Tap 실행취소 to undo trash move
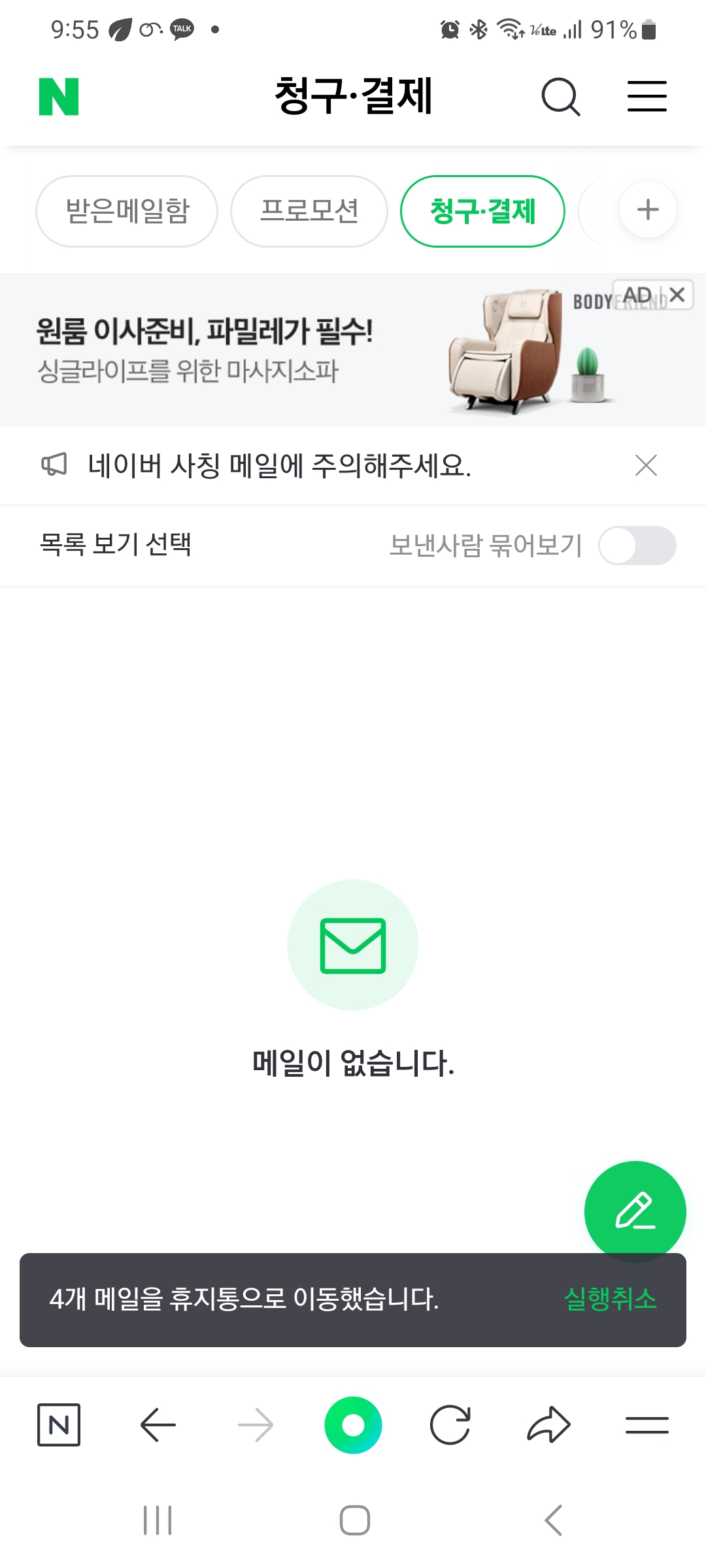Viewport: 706px width, 1568px height. [610, 1299]
